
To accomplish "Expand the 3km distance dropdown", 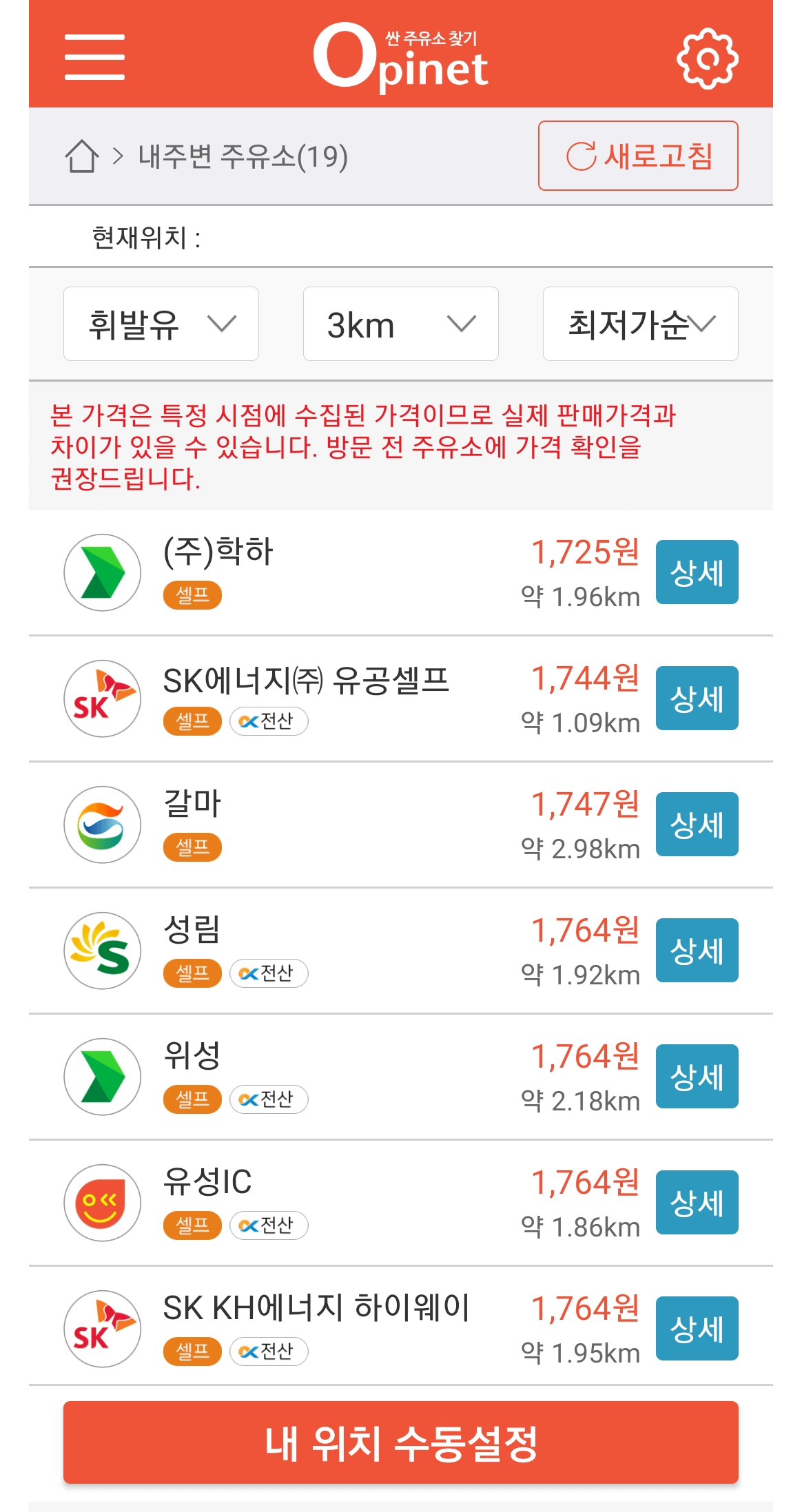I will tap(400, 324).
